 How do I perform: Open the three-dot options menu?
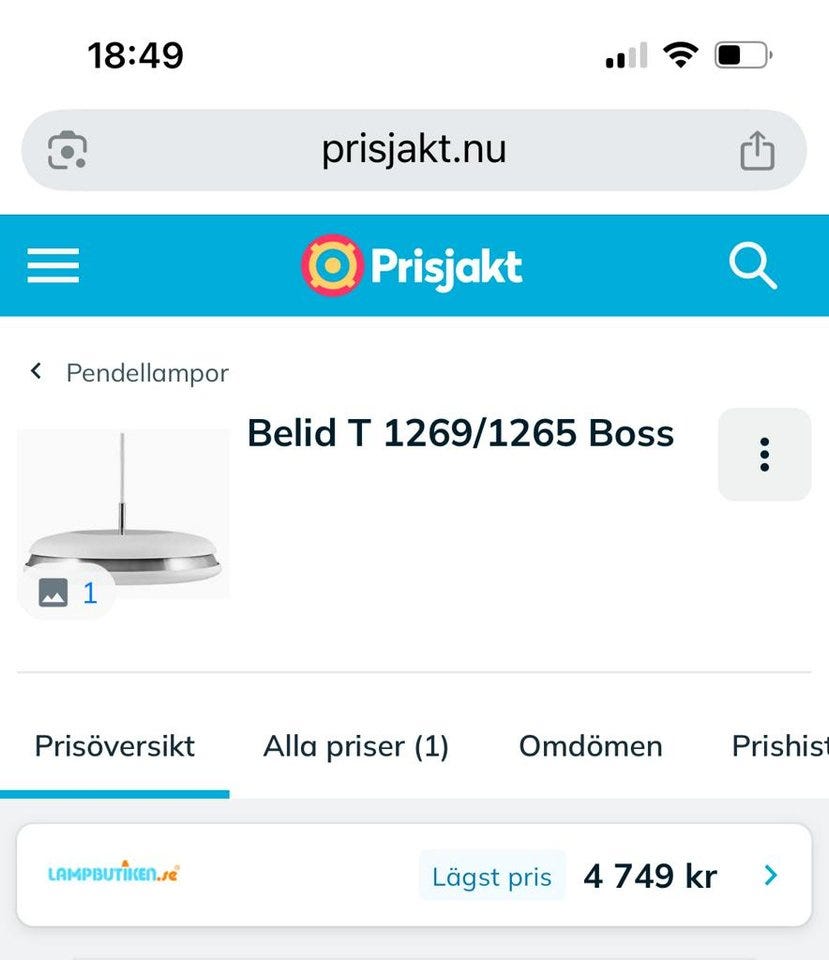tap(764, 453)
